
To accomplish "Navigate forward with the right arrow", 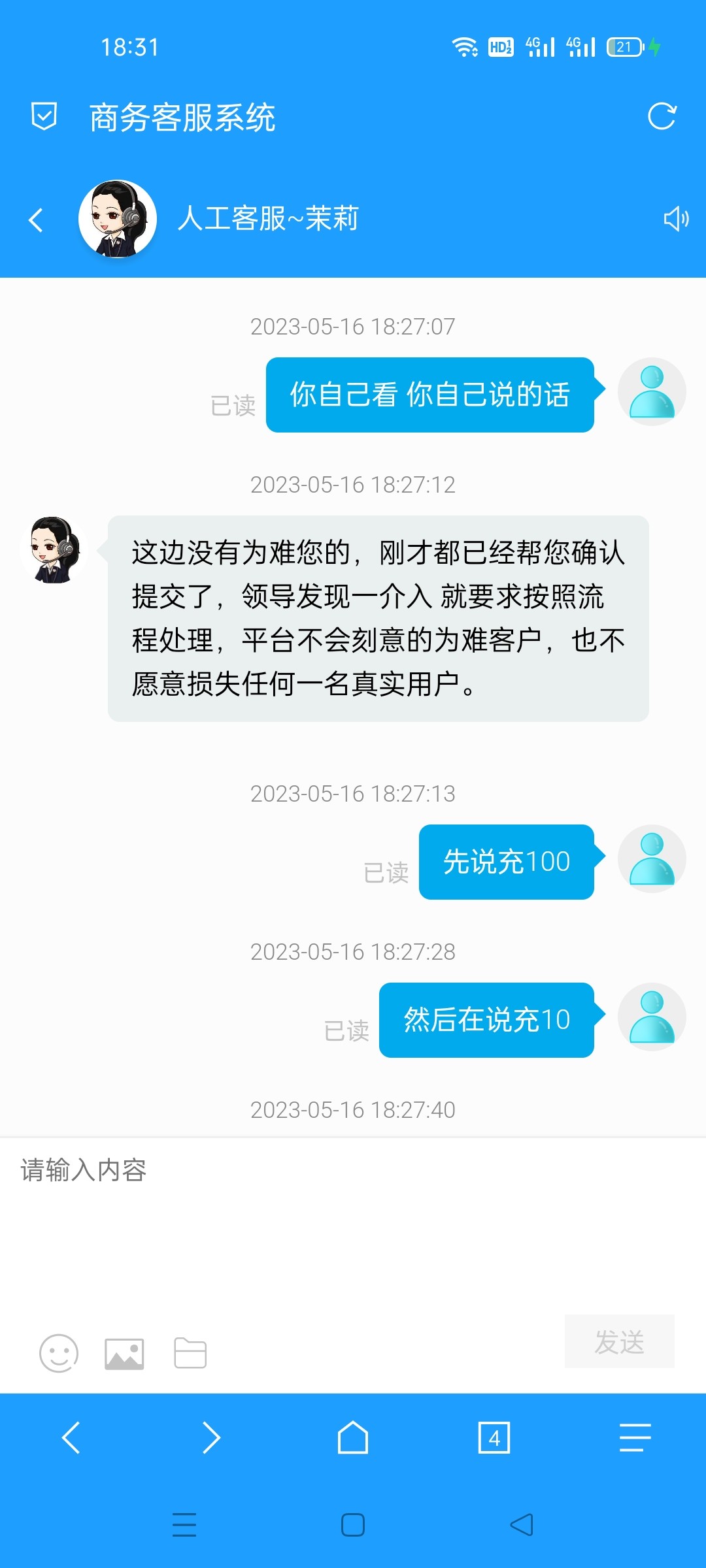I will coord(211,1437).
